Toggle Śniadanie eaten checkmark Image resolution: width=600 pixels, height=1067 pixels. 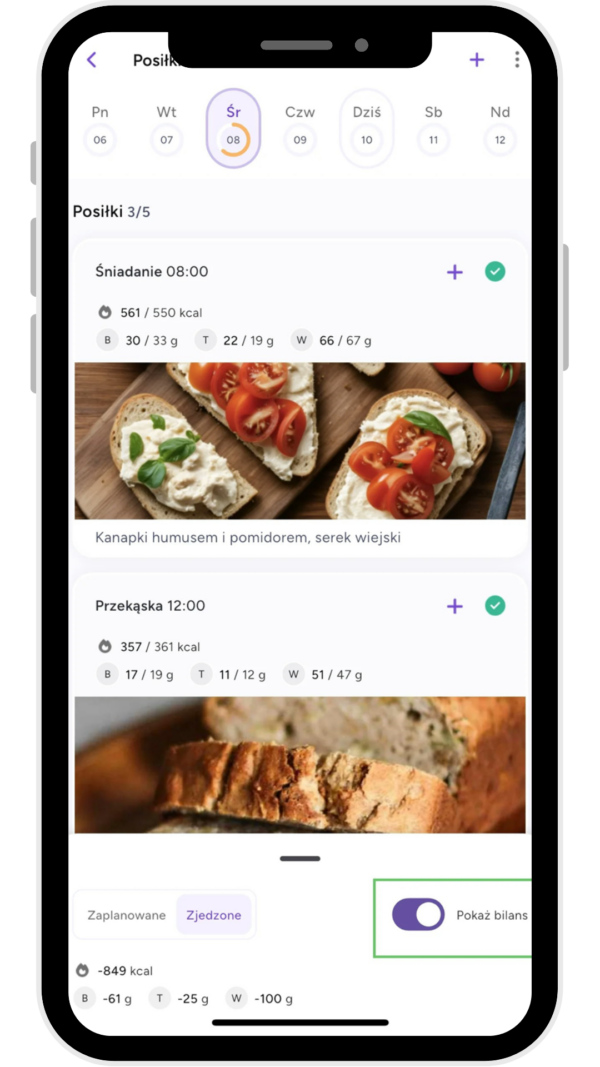[495, 271]
